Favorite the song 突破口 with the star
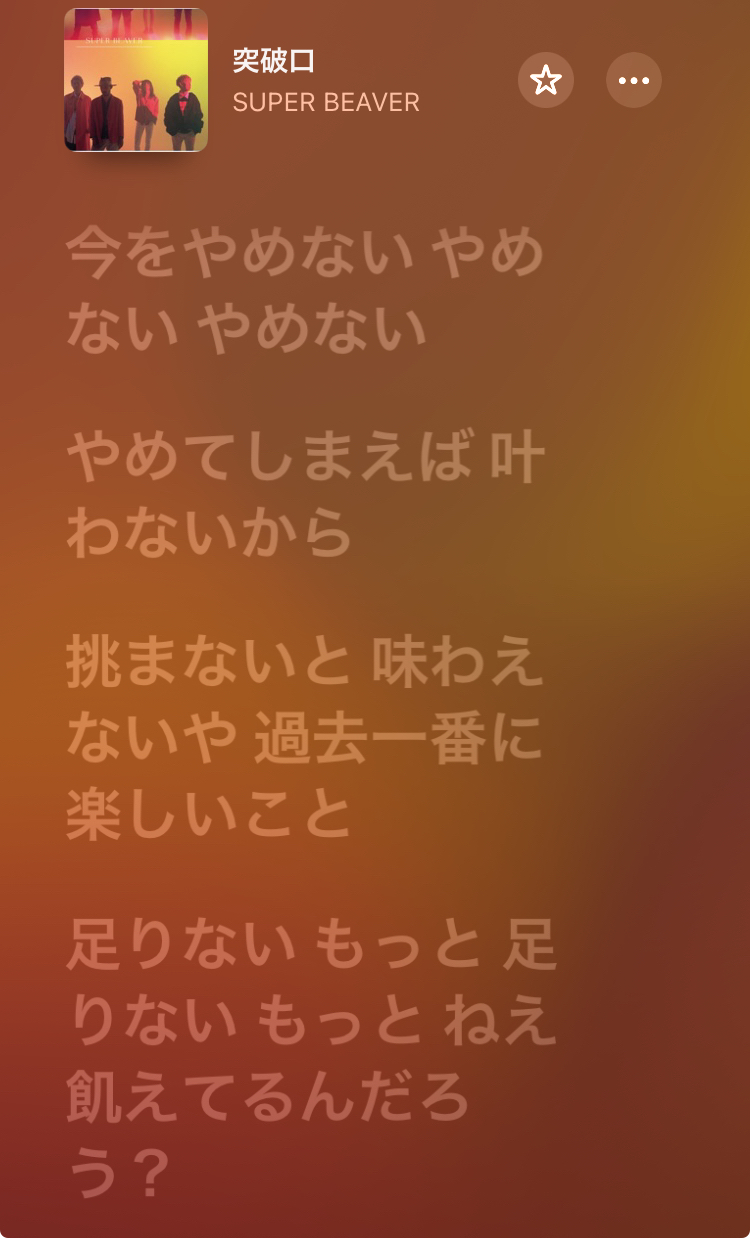This screenshot has width=750, height=1238. point(545,81)
